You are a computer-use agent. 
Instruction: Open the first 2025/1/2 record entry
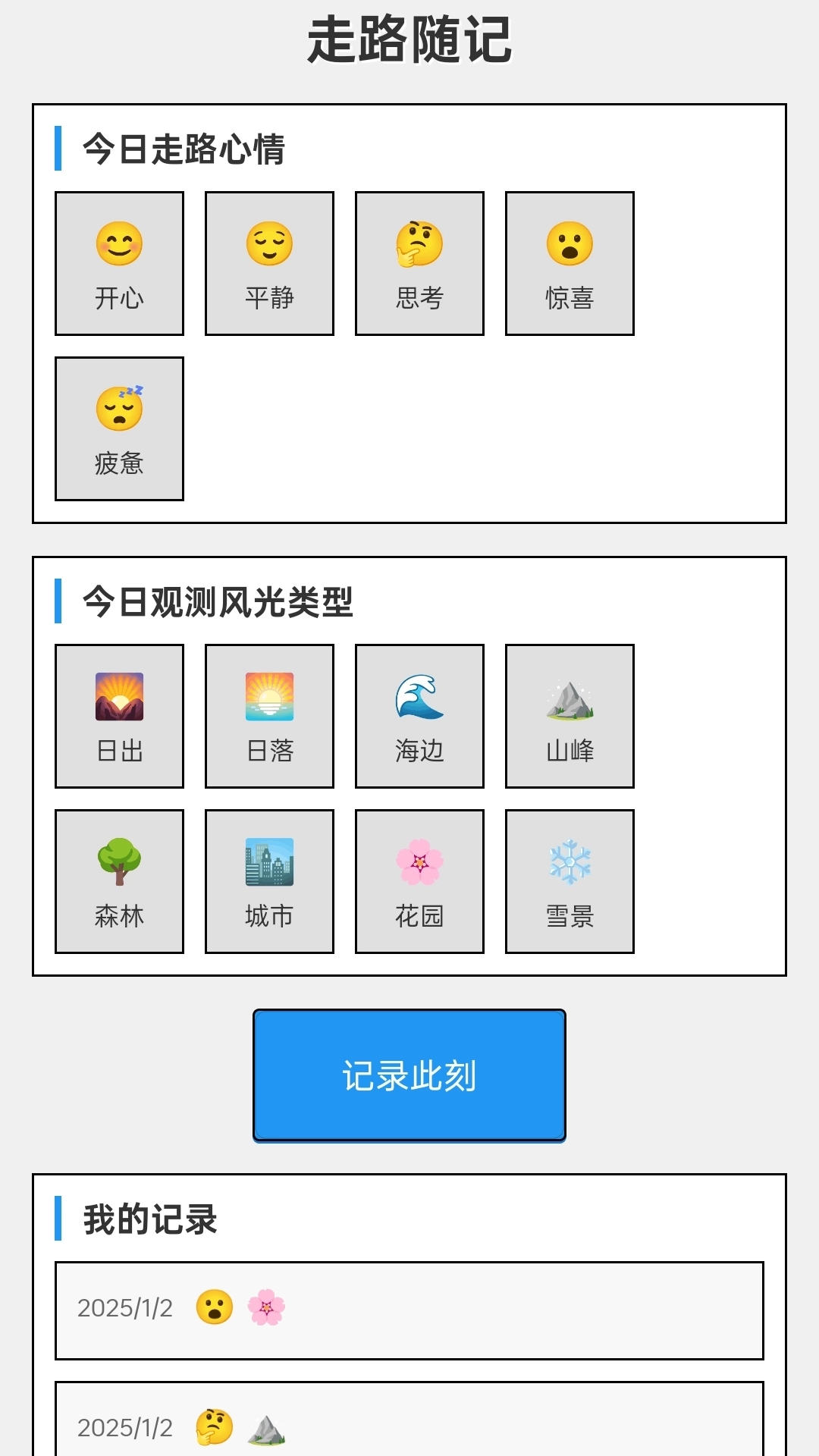pyautogui.click(x=409, y=1308)
